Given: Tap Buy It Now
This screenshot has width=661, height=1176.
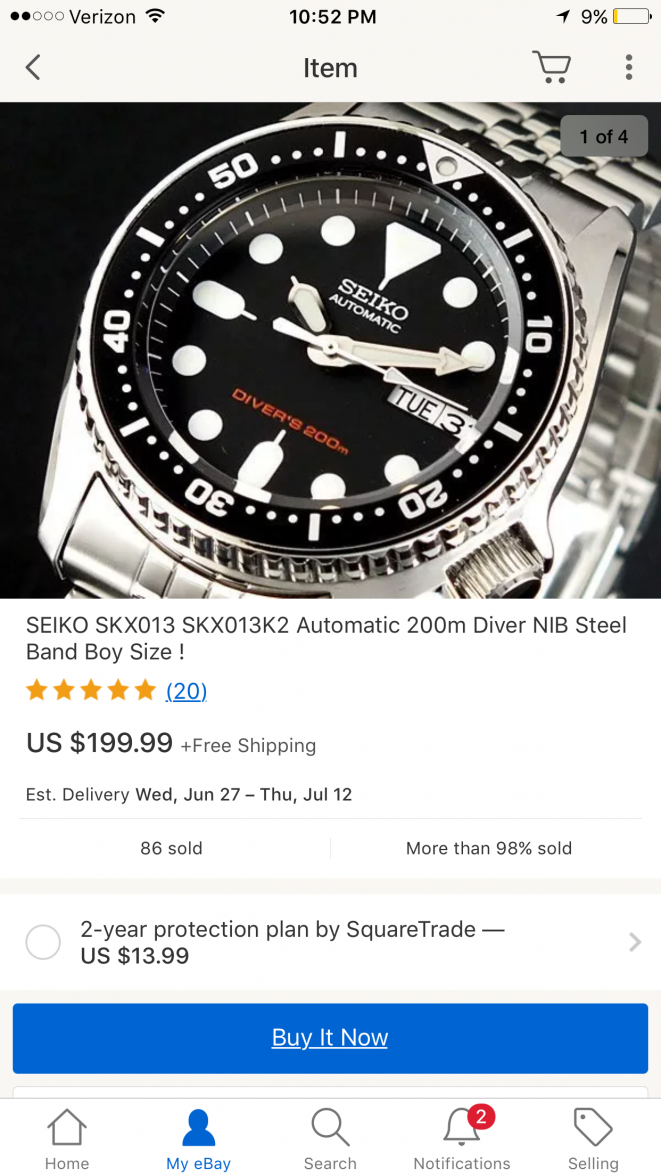Looking at the screenshot, I should pyautogui.click(x=330, y=1038).
